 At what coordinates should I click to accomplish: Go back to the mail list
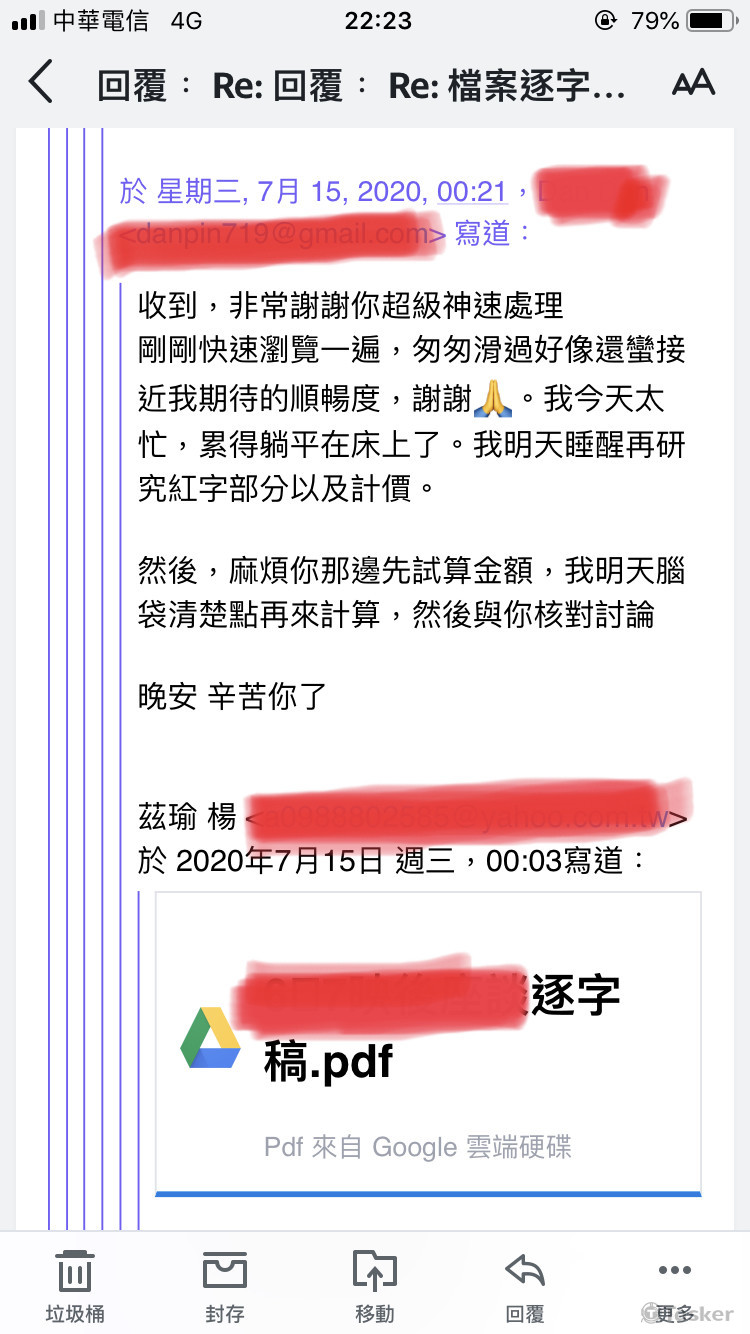point(40,83)
